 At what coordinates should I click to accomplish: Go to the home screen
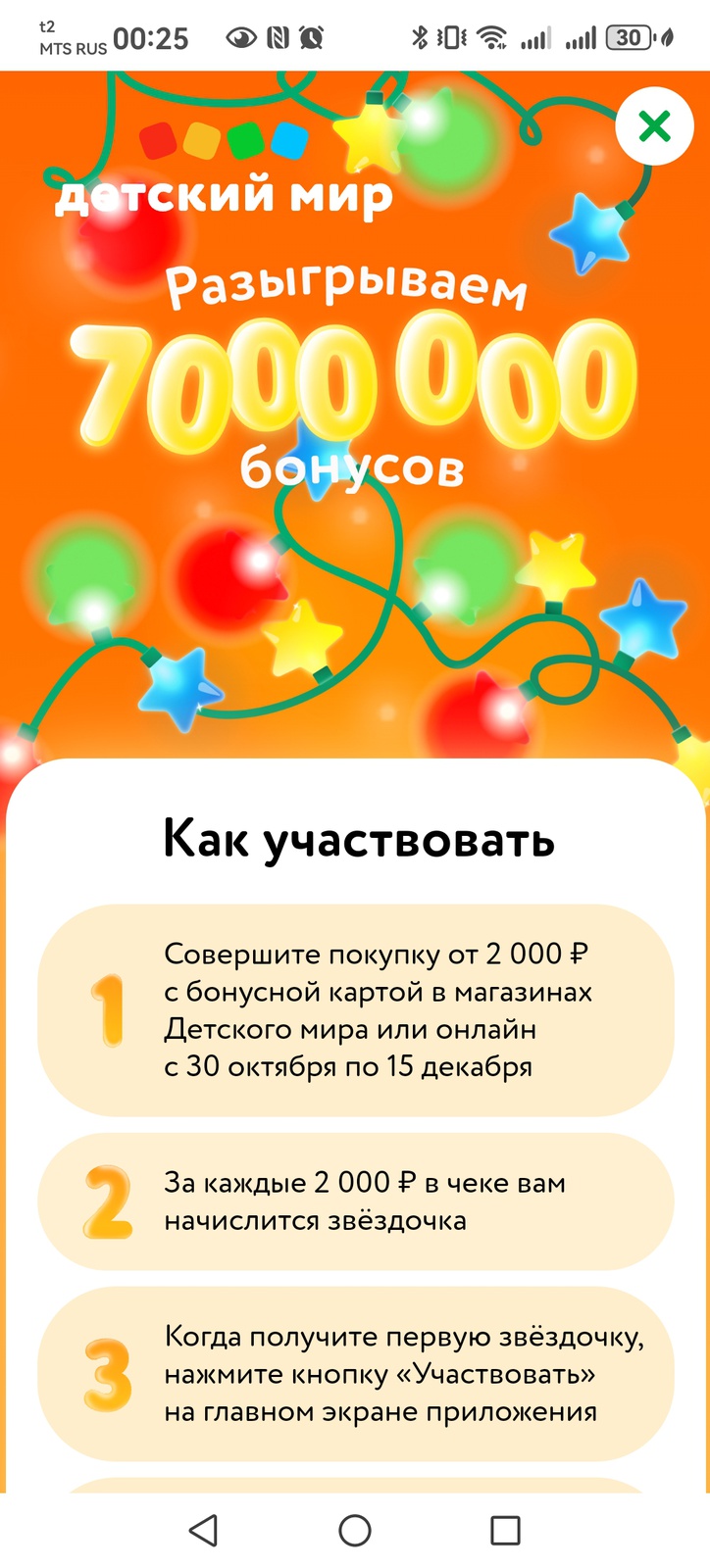pyautogui.click(x=355, y=1530)
